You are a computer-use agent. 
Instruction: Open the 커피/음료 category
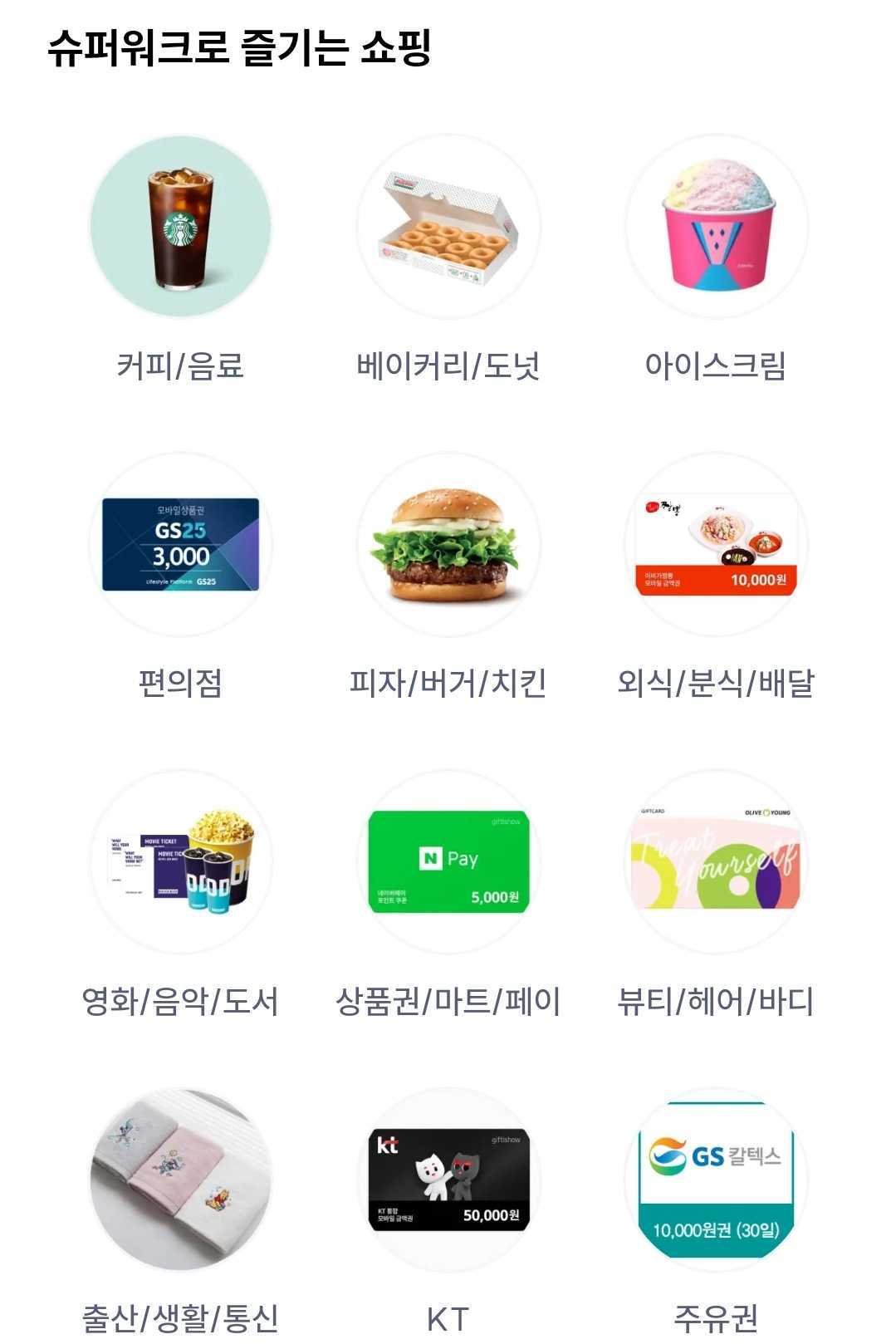(x=180, y=227)
